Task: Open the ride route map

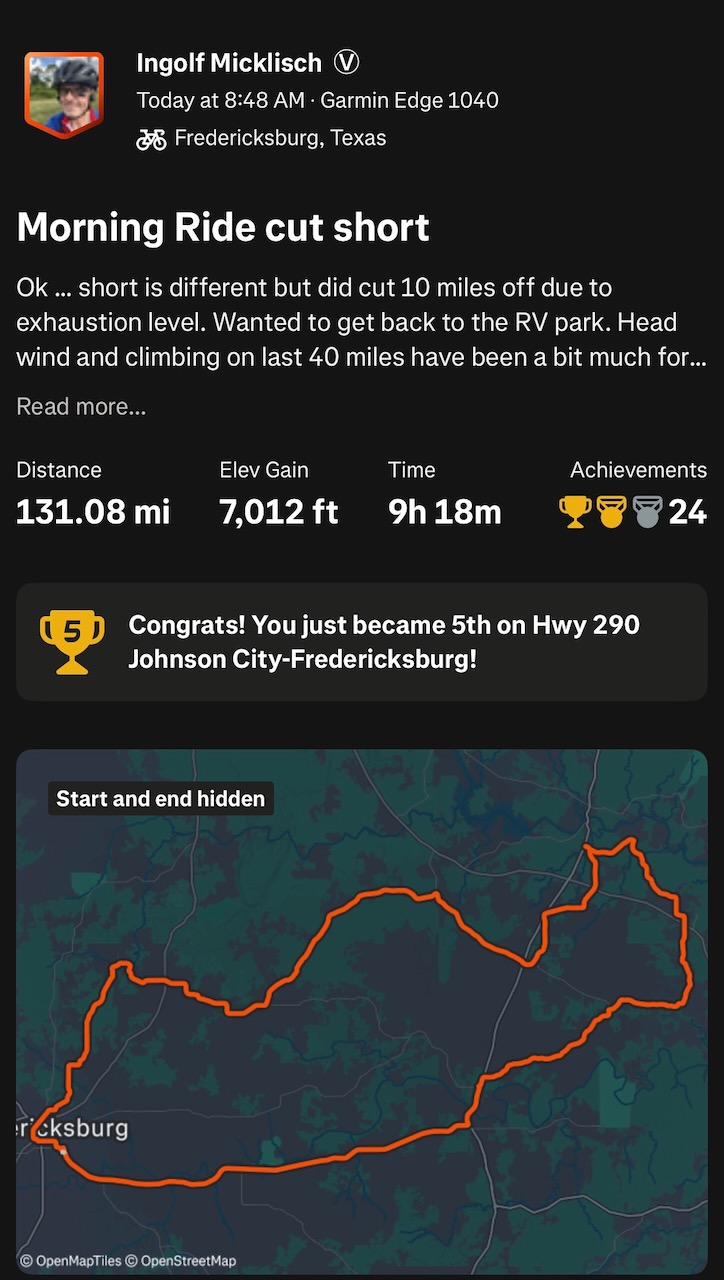Action: pos(361,1010)
